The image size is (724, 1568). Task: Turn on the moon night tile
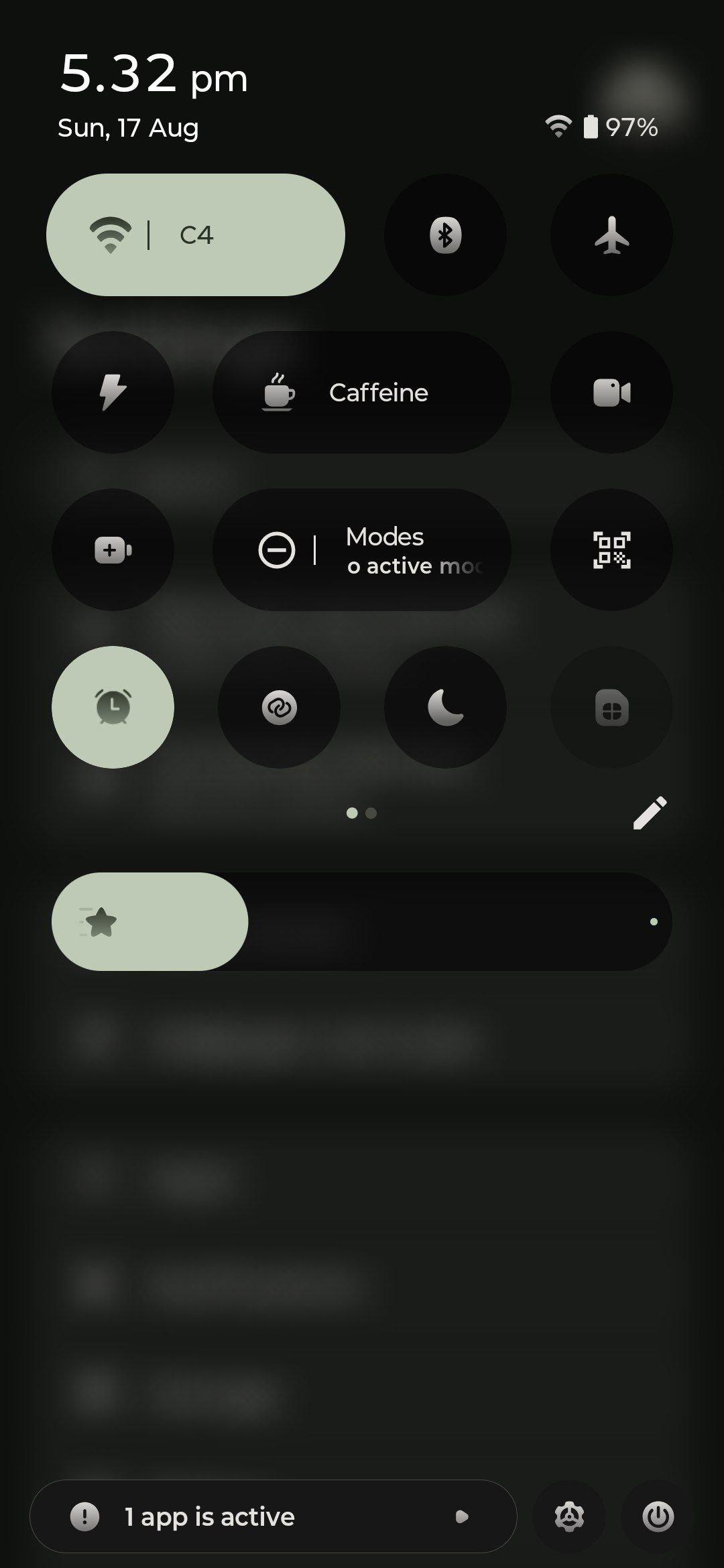(445, 707)
